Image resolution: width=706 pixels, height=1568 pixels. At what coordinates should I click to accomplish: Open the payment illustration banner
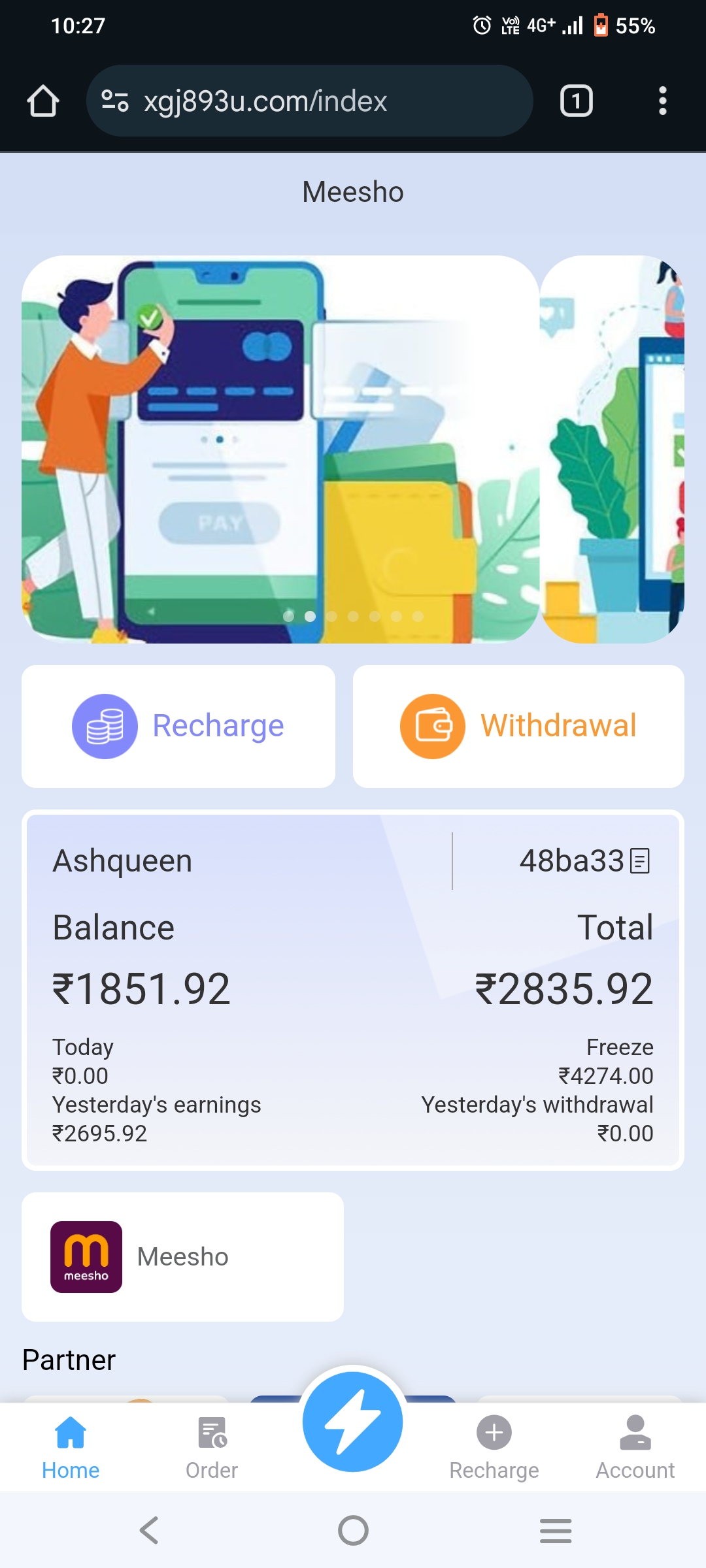click(x=280, y=449)
